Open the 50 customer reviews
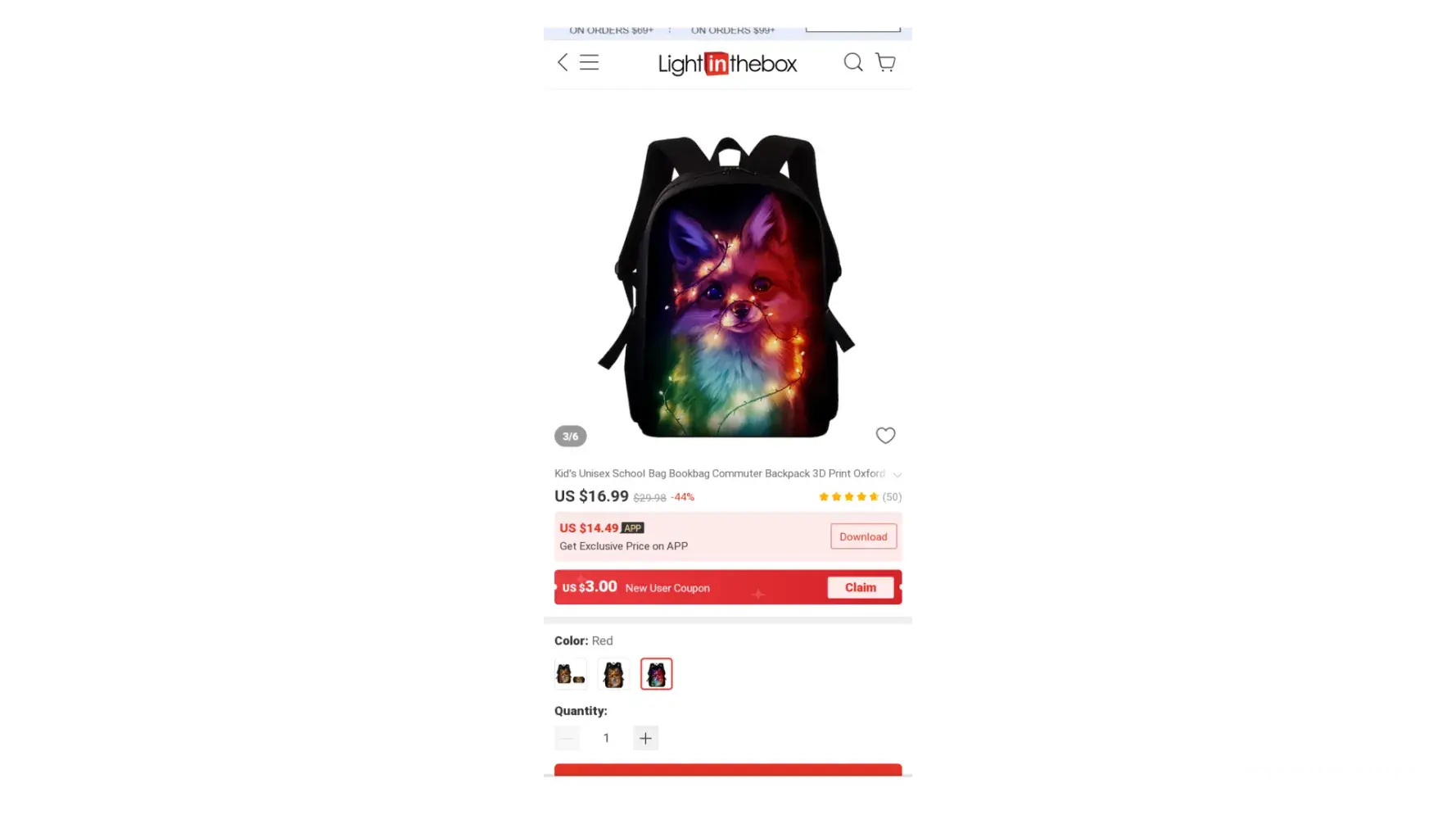This screenshot has height=819, width=1456. [x=860, y=497]
